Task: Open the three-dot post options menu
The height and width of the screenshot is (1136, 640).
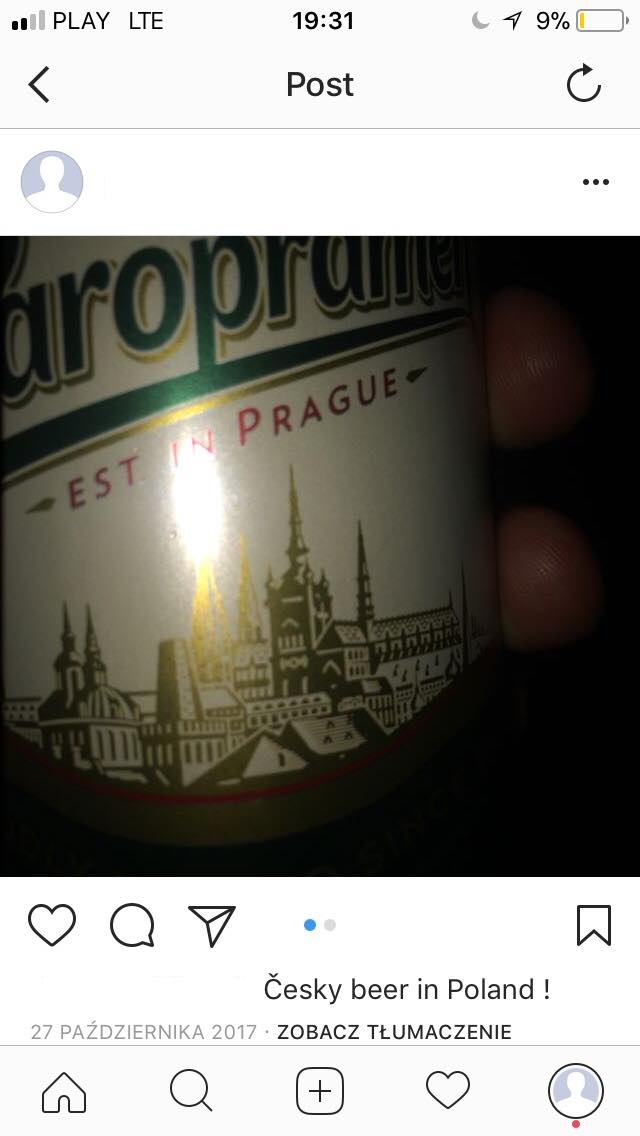Action: pos(595,182)
